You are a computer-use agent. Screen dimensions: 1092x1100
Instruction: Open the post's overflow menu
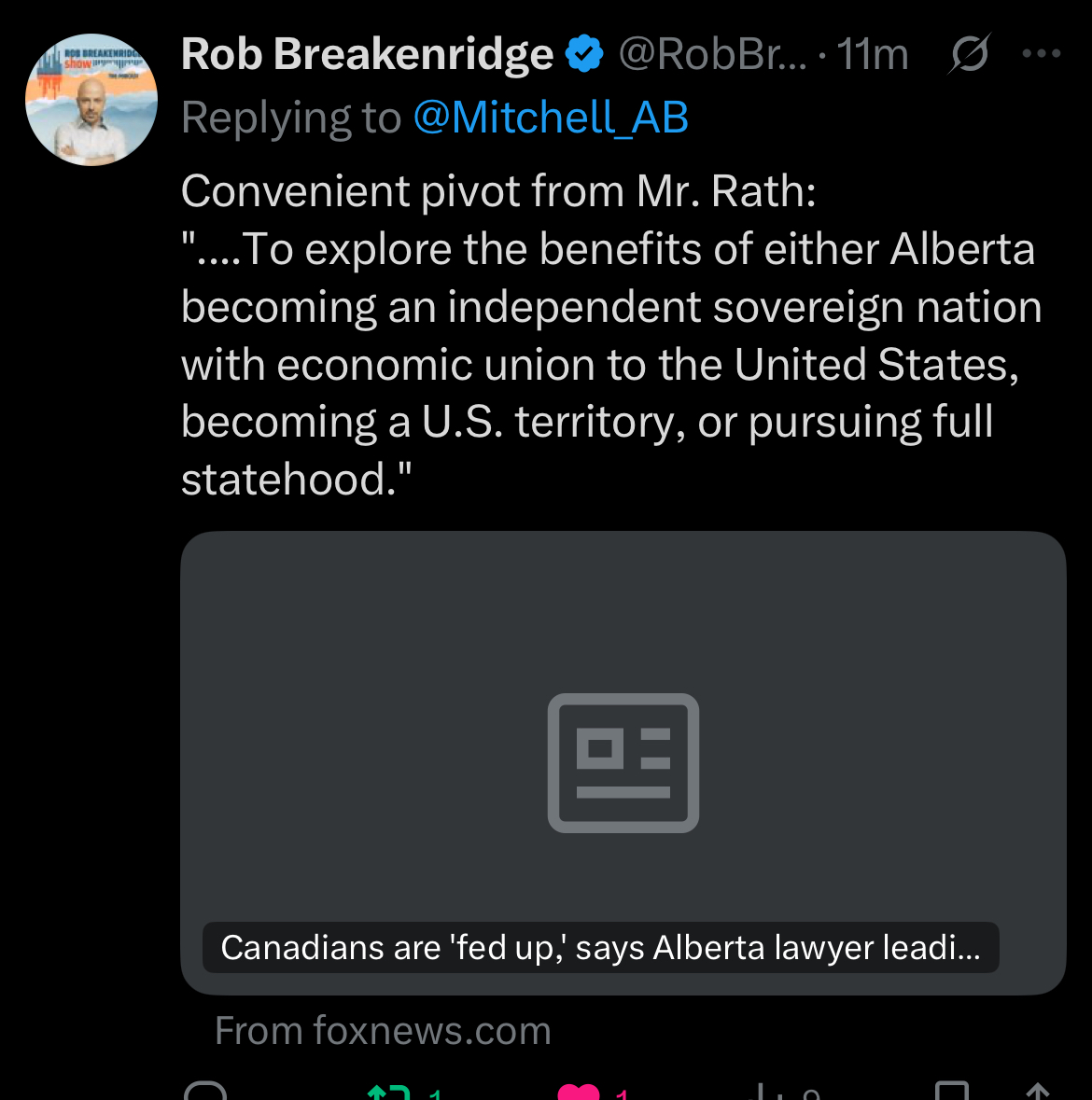[1042, 54]
